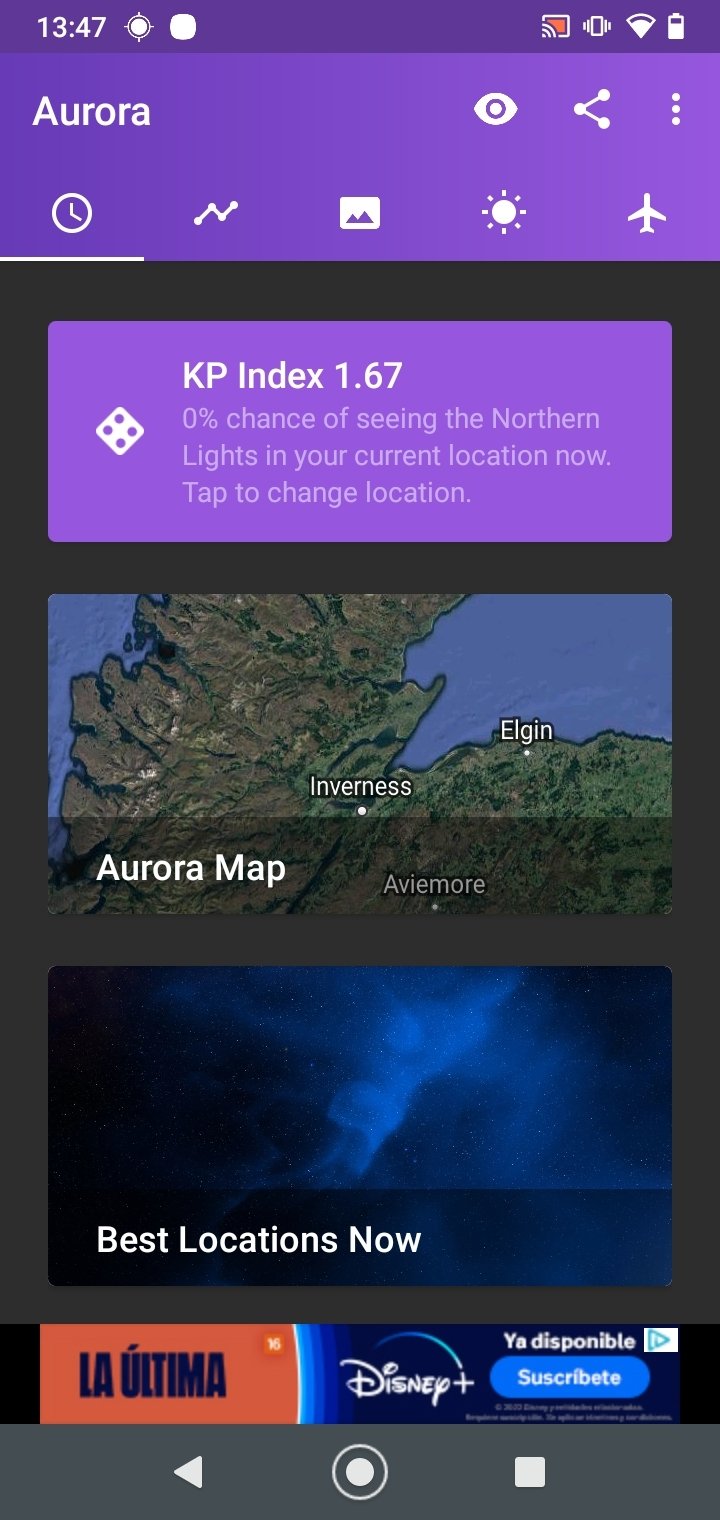Open the Best Locations Now card

tap(360, 1125)
